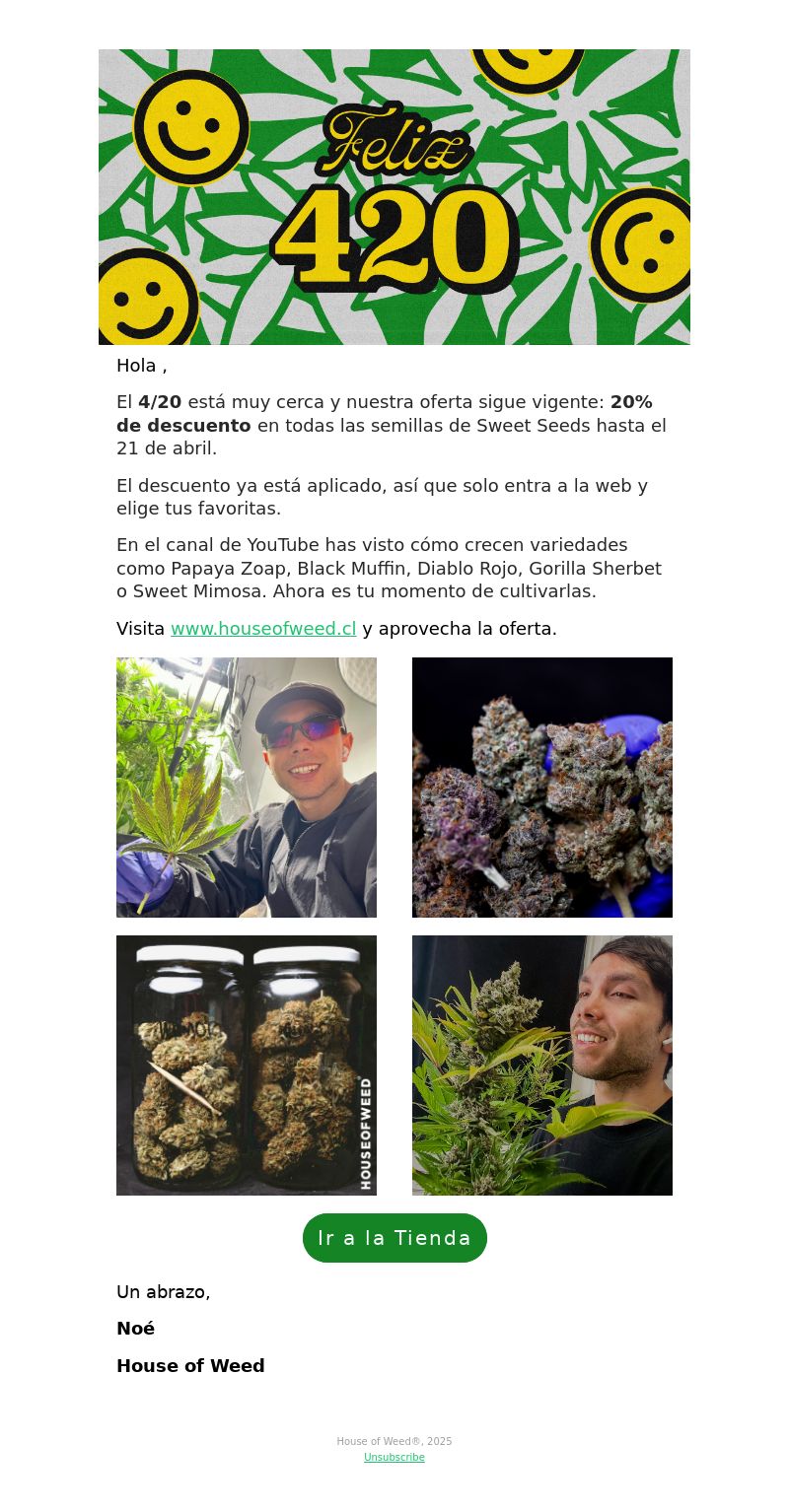Open the www.houseofweed.cl link

pyautogui.click(x=263, y=629)
